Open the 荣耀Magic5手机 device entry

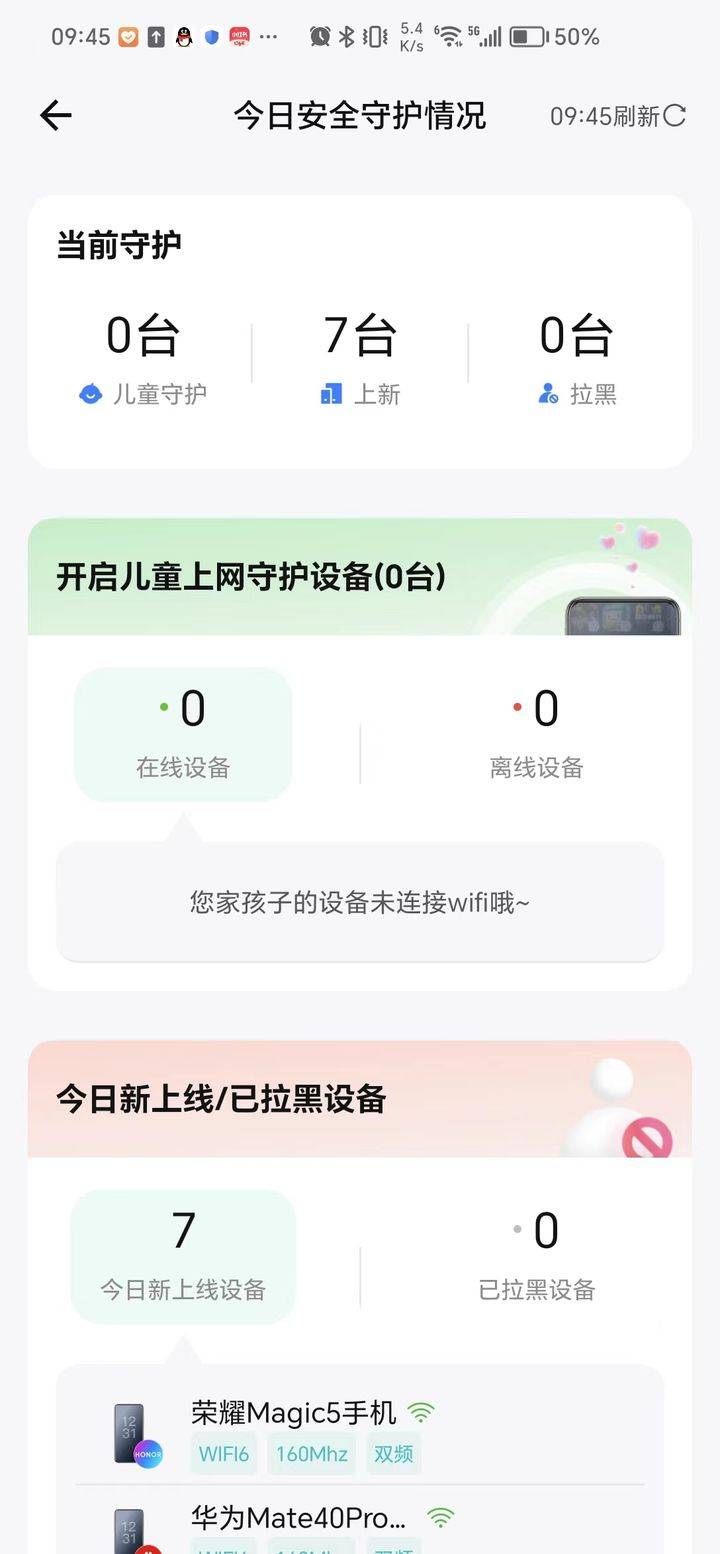[x=360, y=1432]
